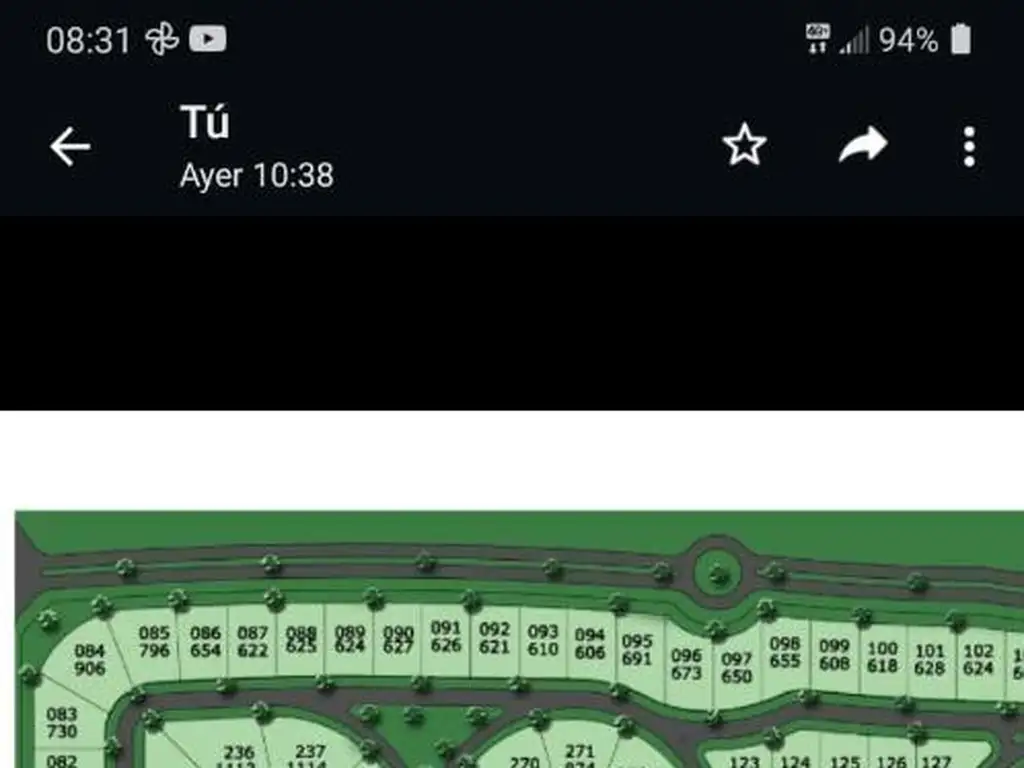This screenshot has width=1024, height=768.
Task: Forward the image with the arrow icon
Action: point(863,145)
